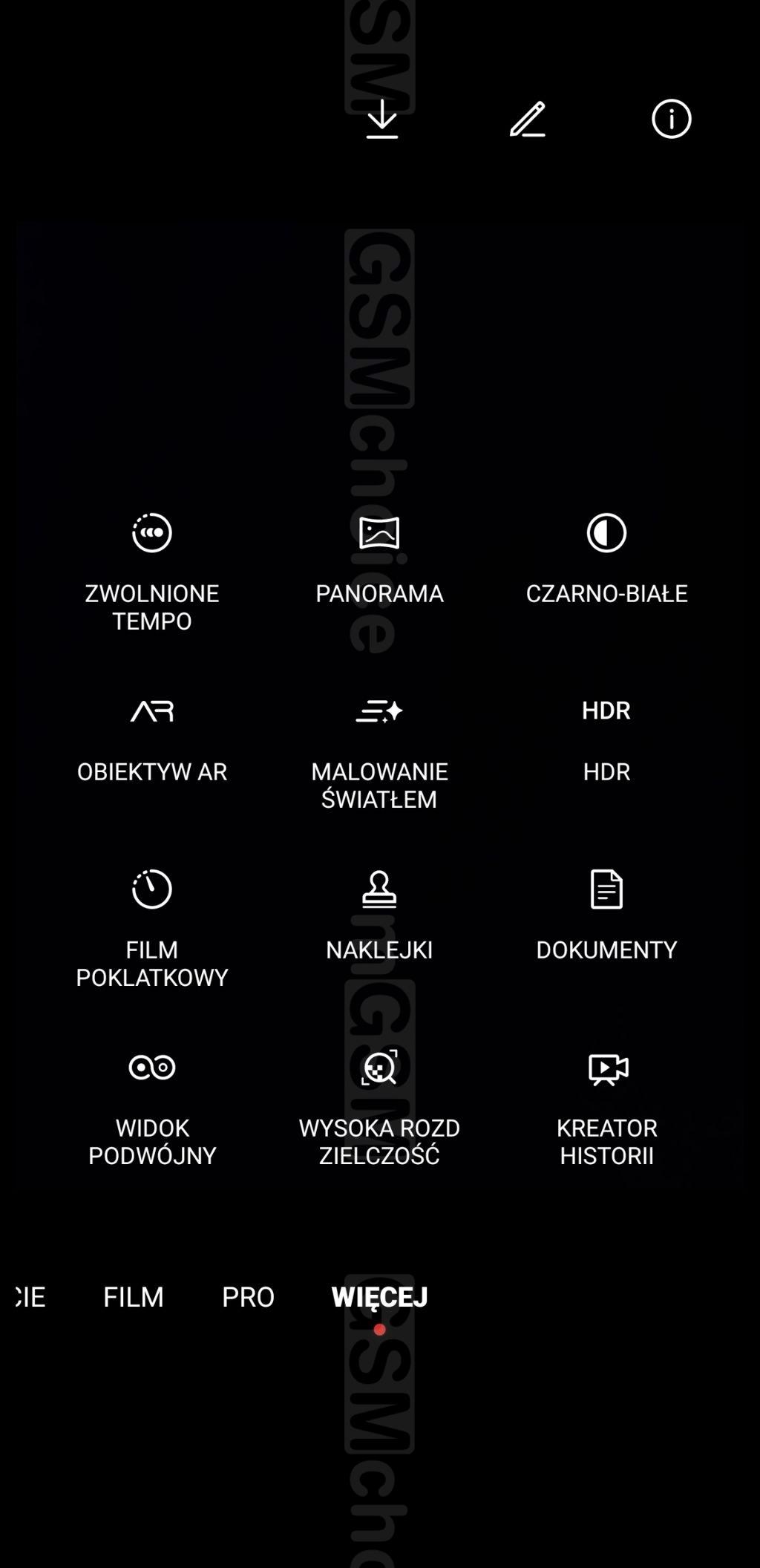760x1568 pixels.
Task: Switch to the Pro tab
Action: tap(248, 1297)
